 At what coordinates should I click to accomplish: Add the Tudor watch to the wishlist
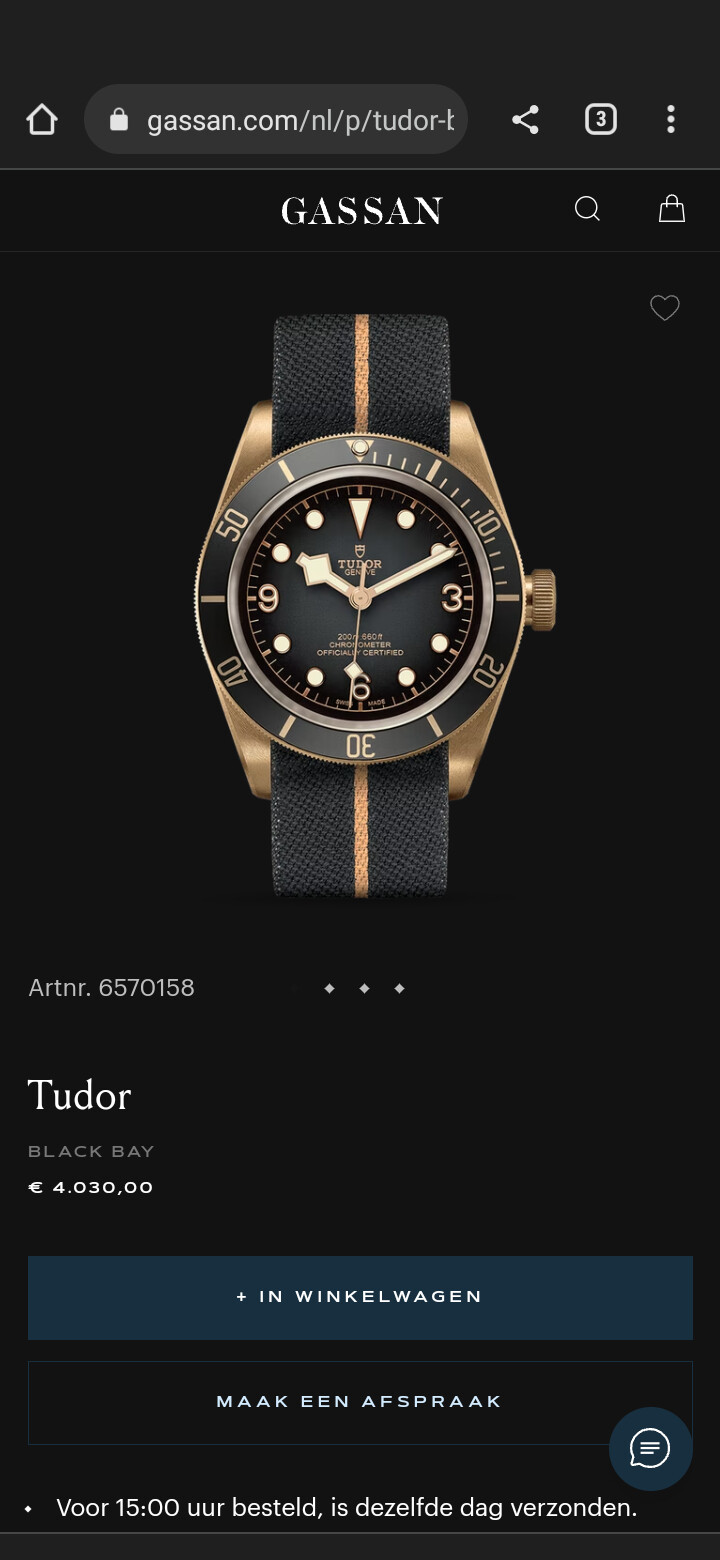(x=665, y=308)
